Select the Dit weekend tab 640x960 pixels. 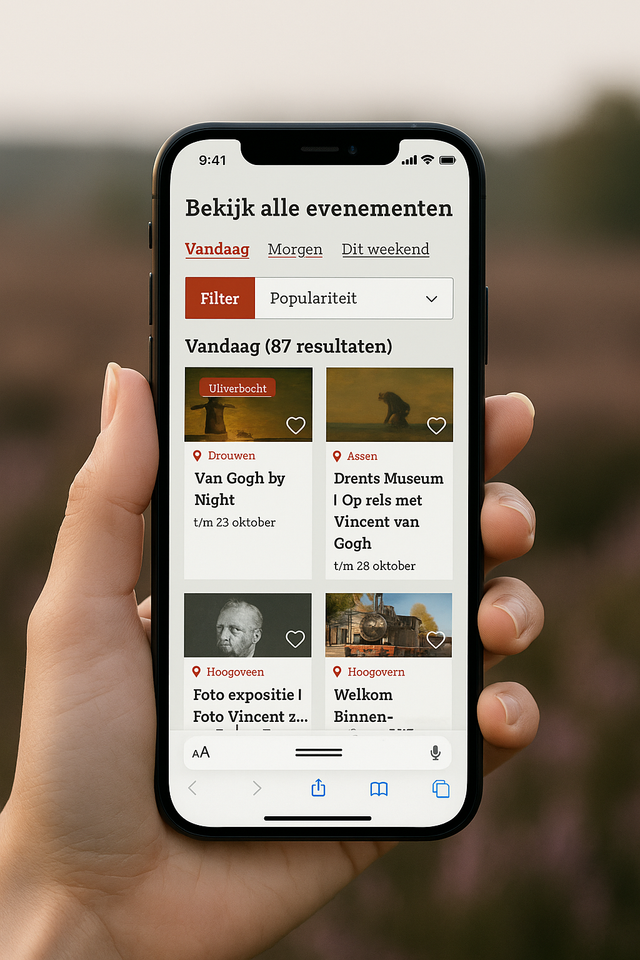click(x=385, y=249)
